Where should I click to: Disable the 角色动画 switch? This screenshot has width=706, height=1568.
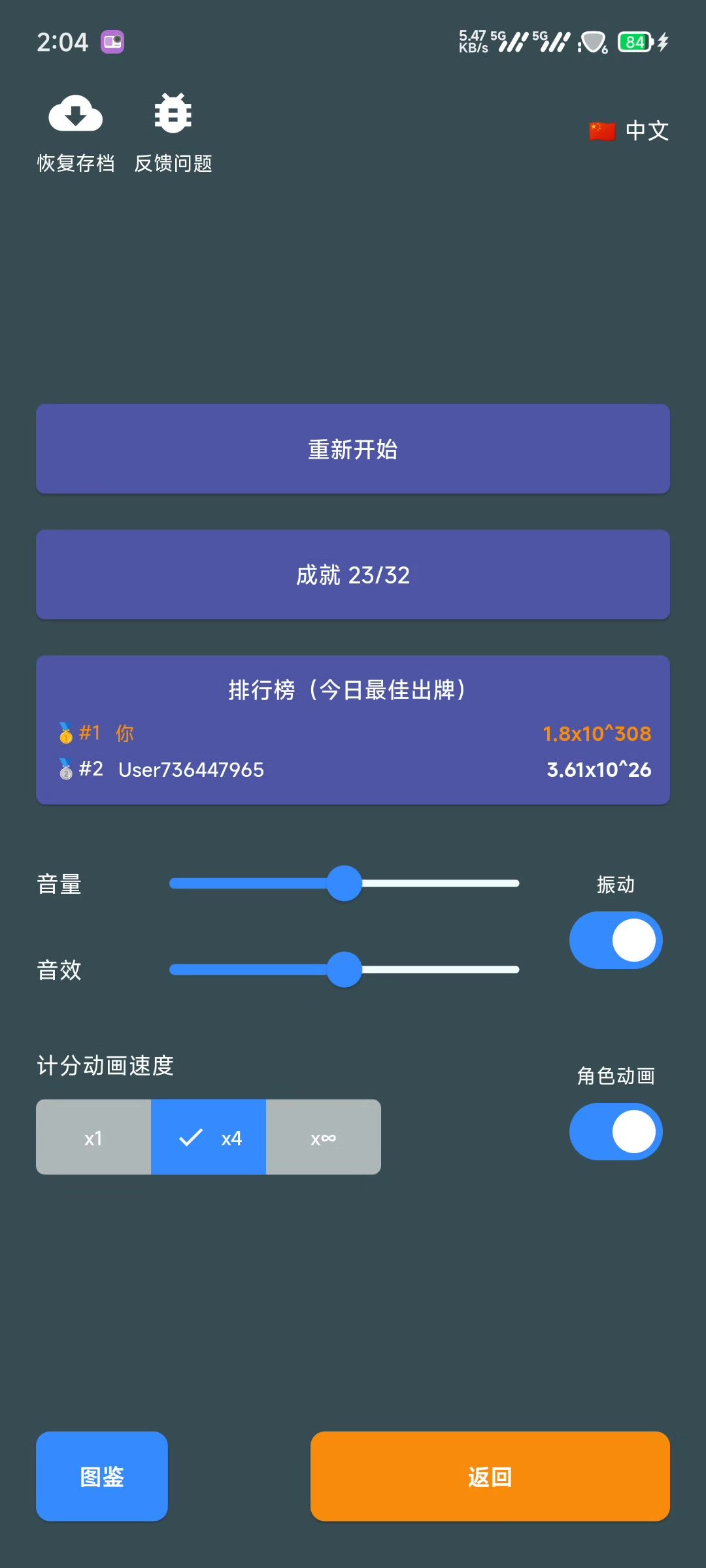616,1132
